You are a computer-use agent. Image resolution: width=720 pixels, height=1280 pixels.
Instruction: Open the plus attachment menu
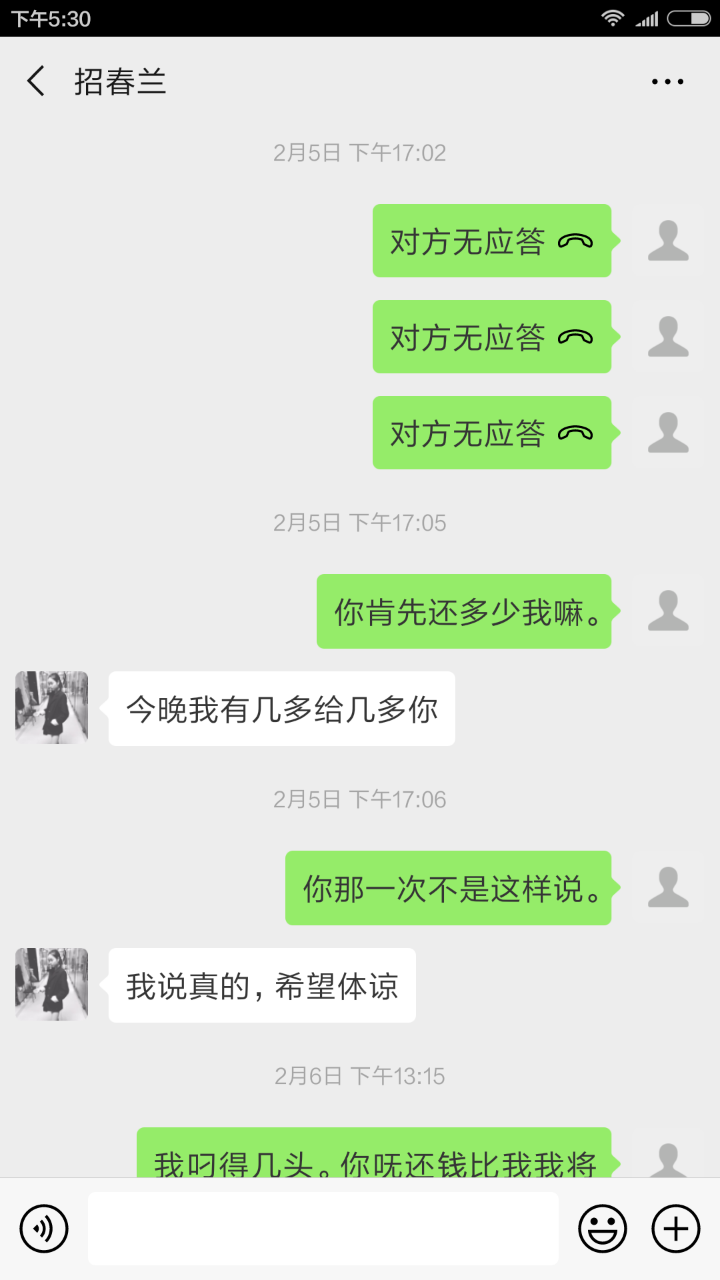pos(676,1228)
